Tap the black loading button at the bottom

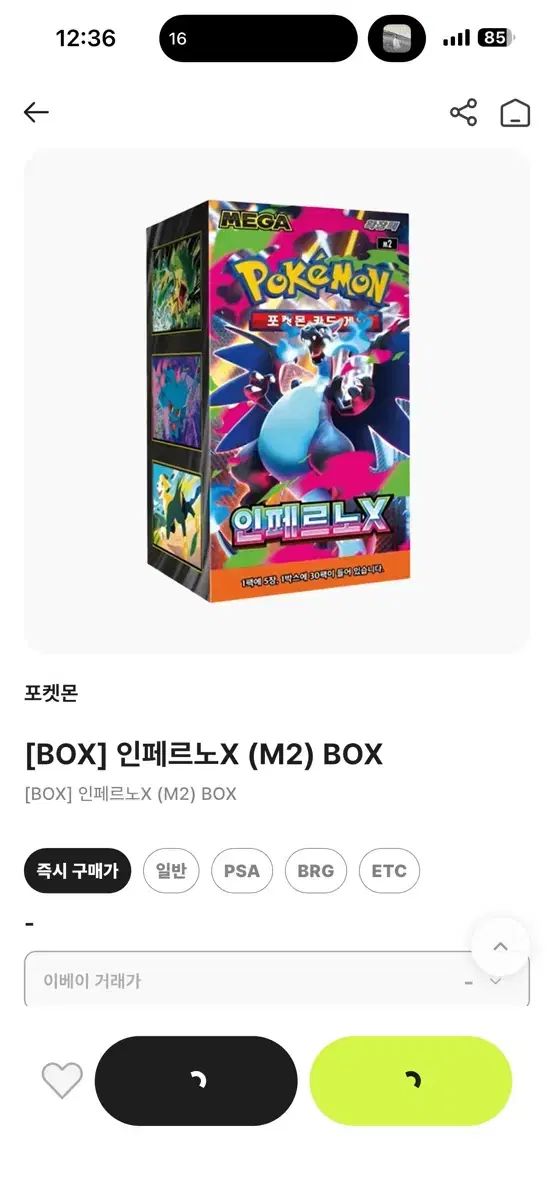pyautogui.click(x=196, y=1081)
